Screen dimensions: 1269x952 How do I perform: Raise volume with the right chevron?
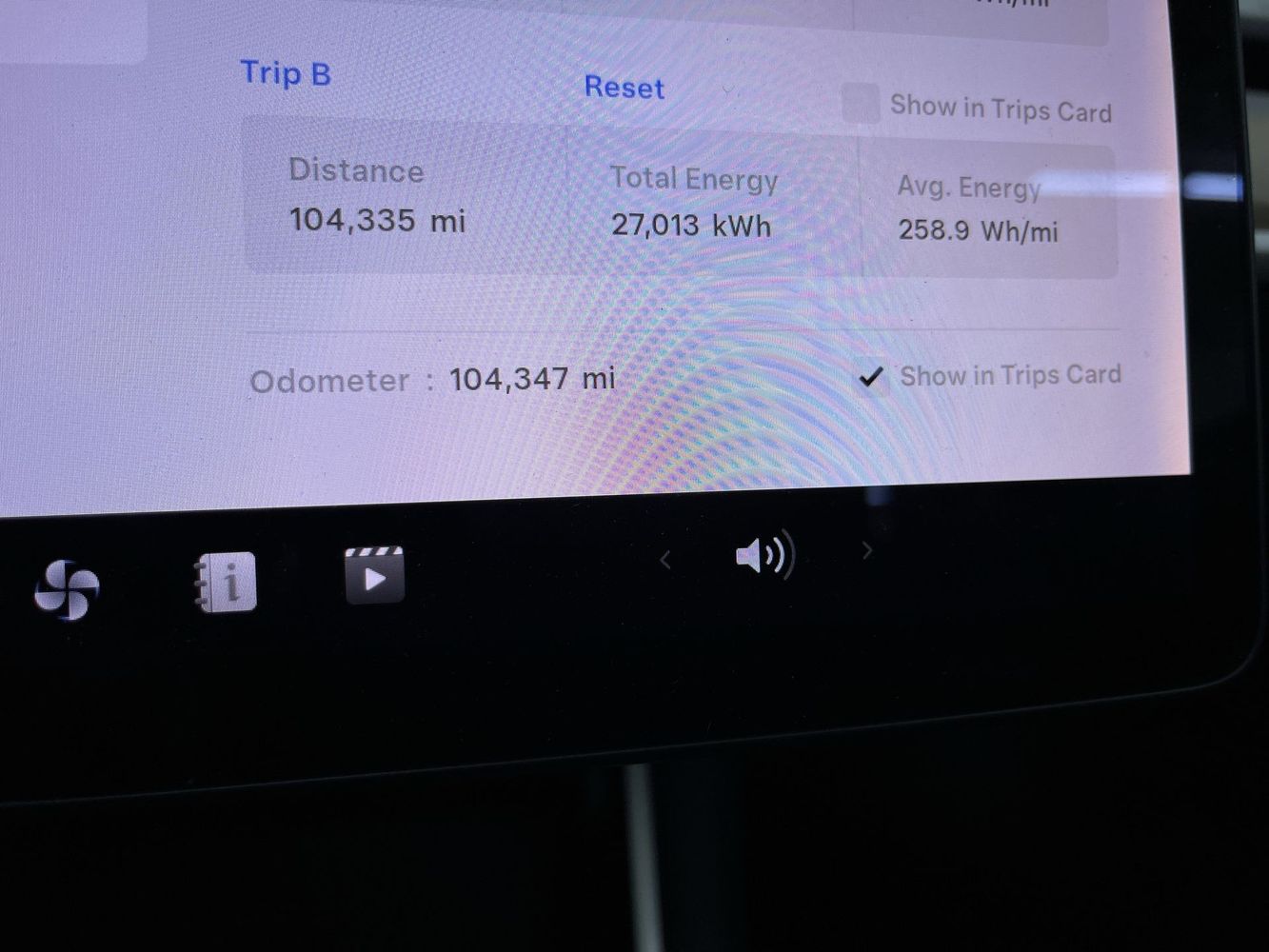866,550
